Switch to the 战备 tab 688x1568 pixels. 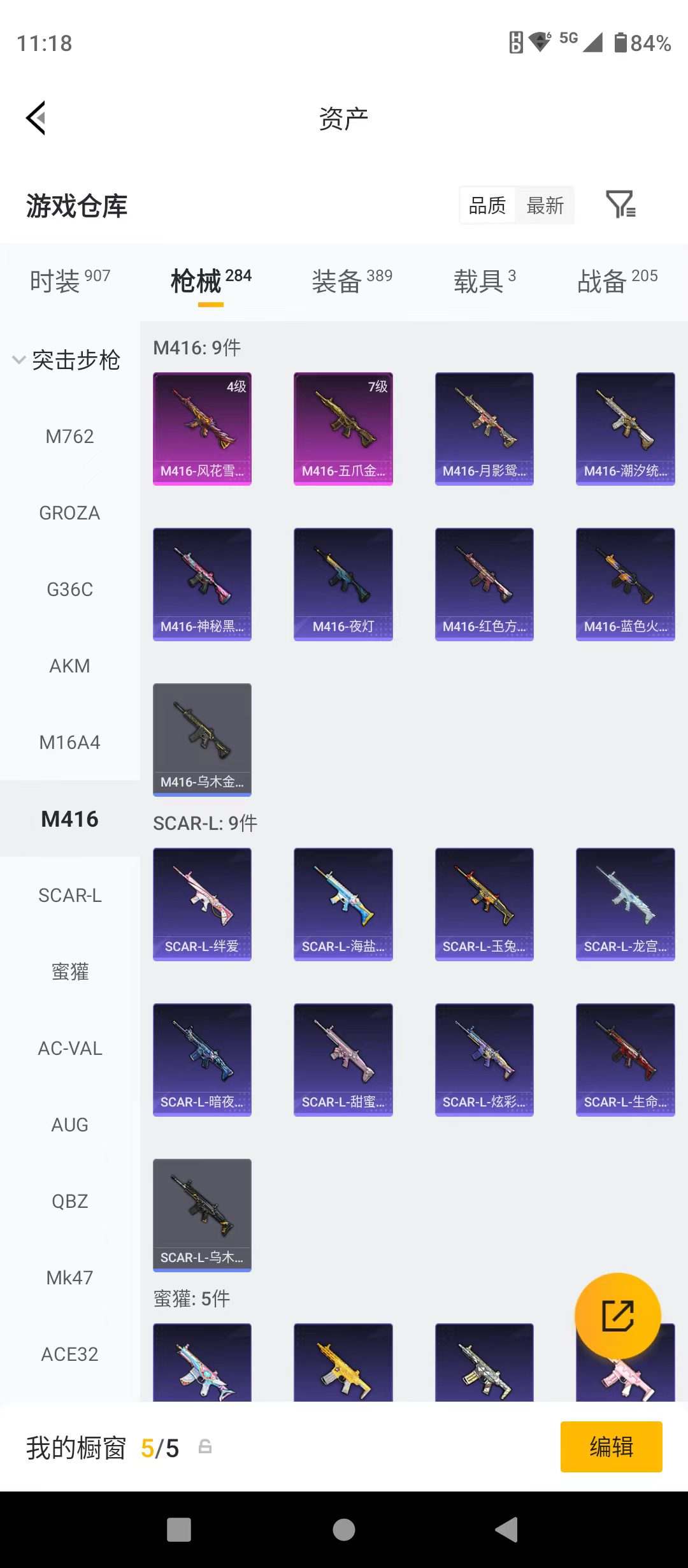point(617,280)
